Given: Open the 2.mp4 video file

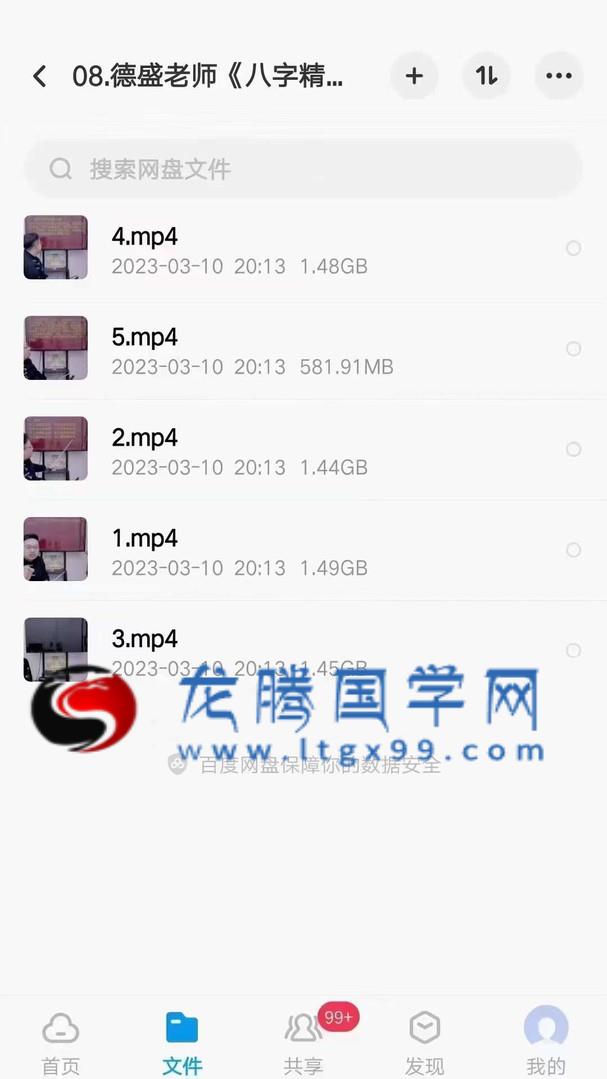Looking at the screenshot, I should coord(240,450).
